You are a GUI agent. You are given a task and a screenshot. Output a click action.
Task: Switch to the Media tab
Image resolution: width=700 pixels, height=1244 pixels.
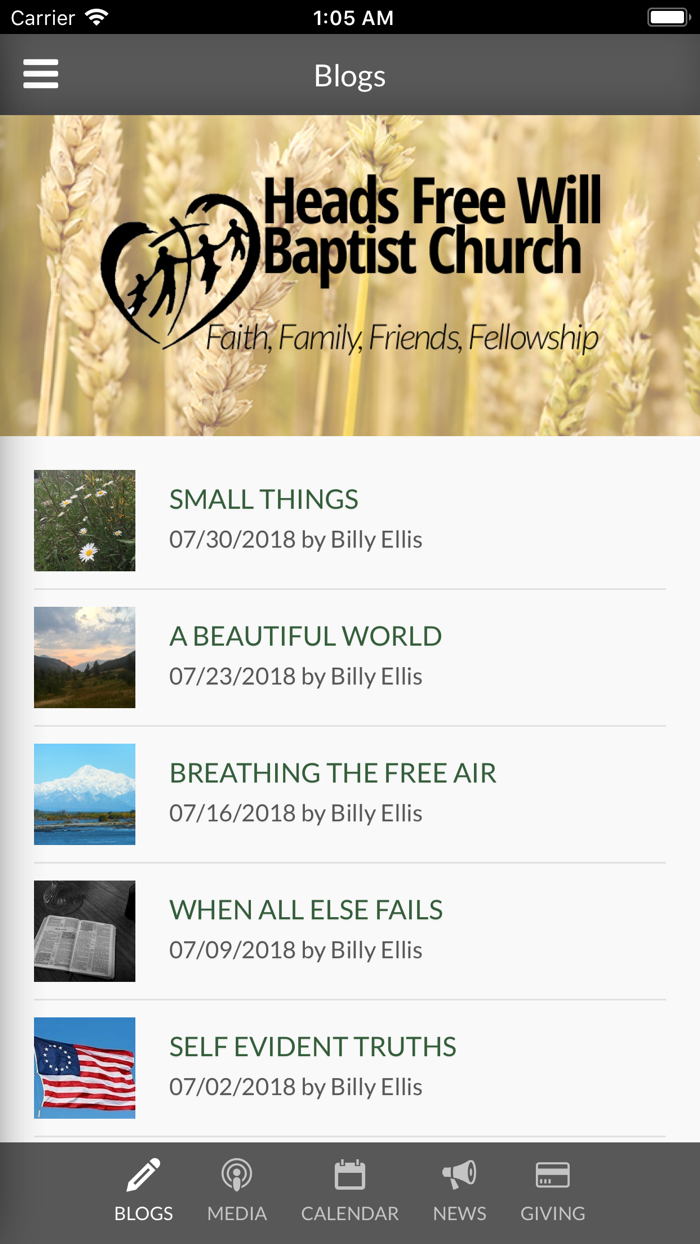pos(237,1191)
